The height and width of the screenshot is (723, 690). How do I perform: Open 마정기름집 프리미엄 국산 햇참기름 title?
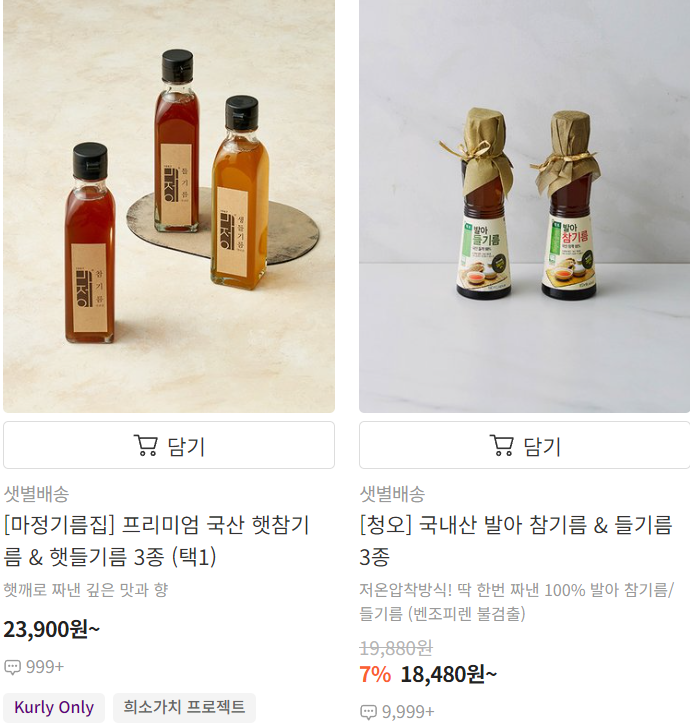156,540
